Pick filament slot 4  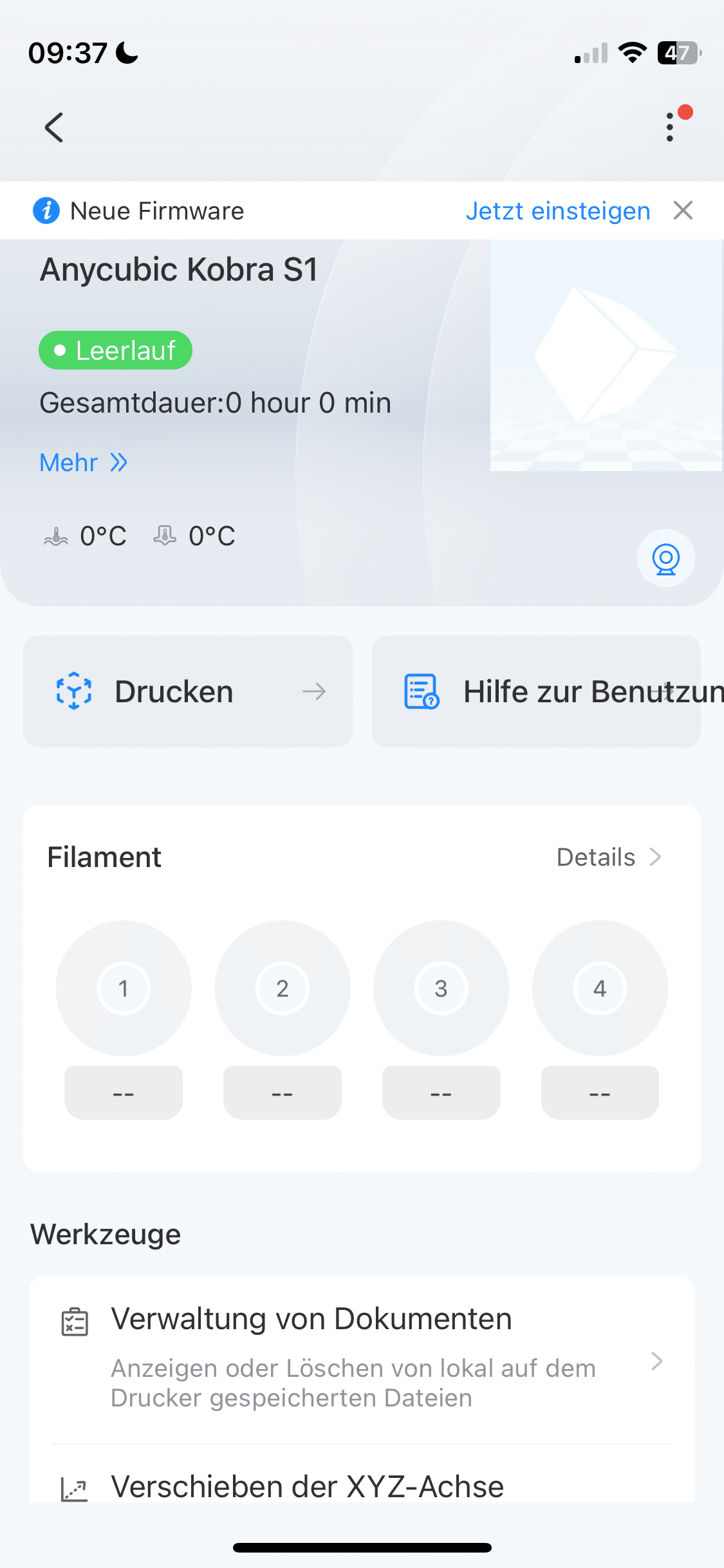tap(600, 988)
